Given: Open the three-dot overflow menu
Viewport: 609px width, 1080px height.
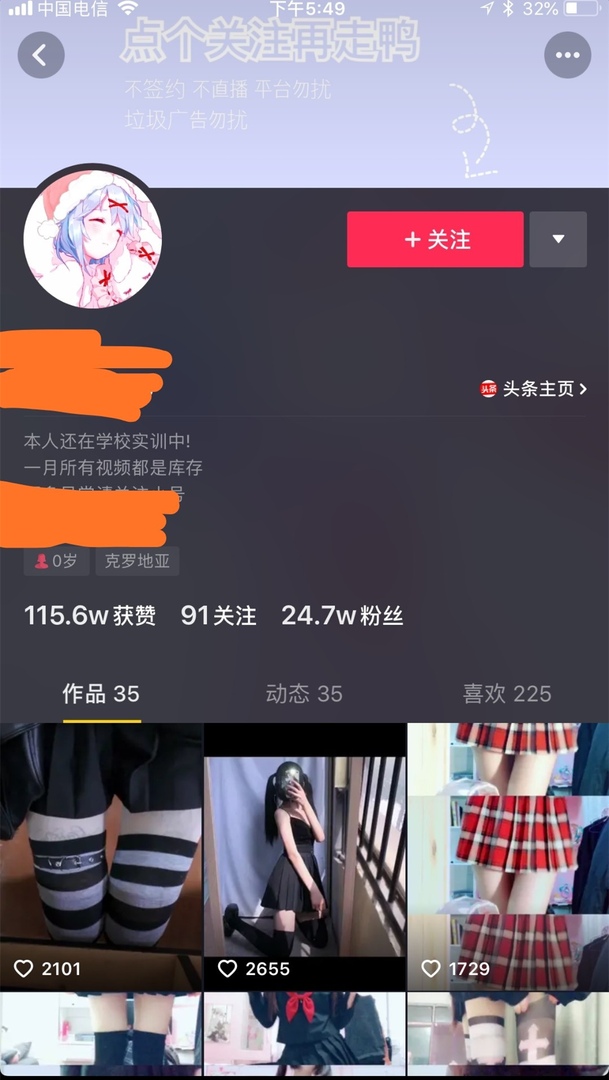Looking at the screenshot, I should pos(568,55).
